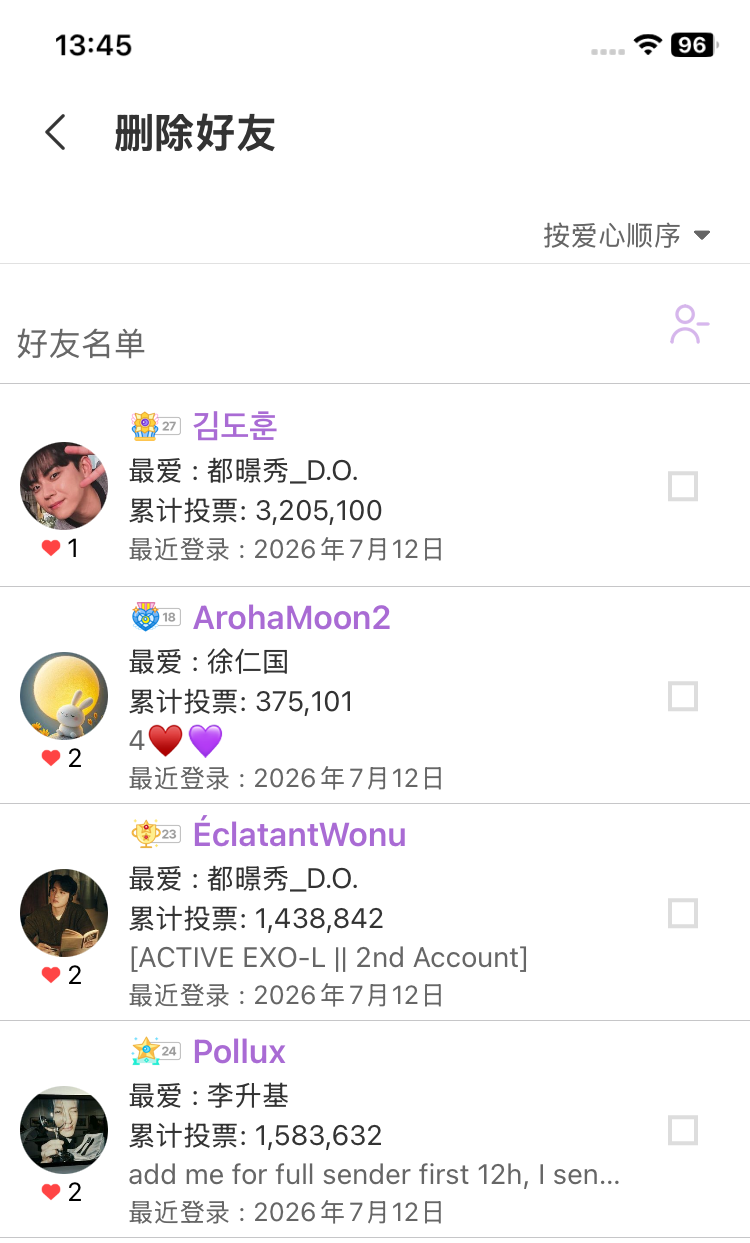
Task: Open the ÉclatantWonu username link
Action: coord(299,834)
